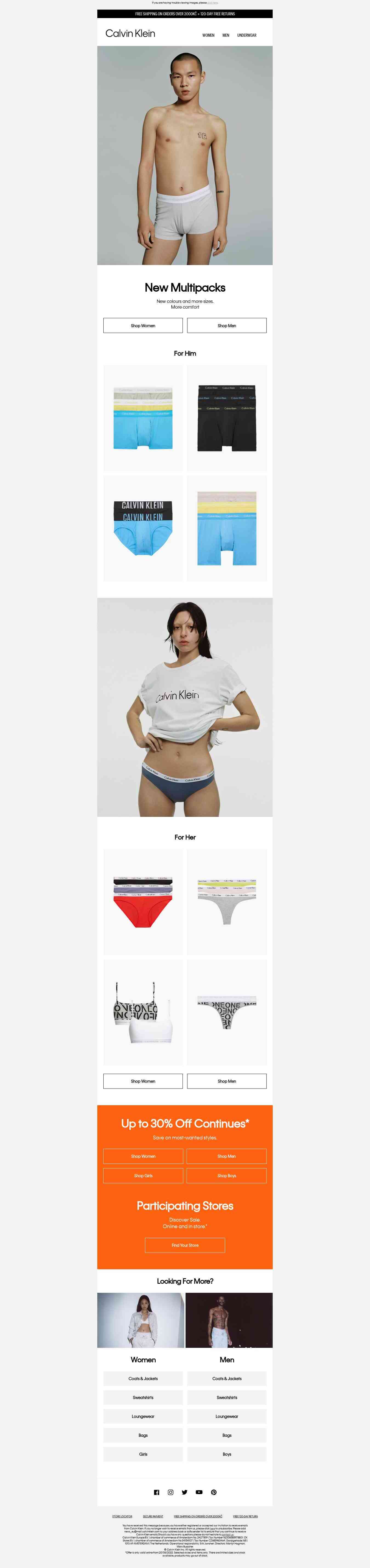The image size is (370, 1568).
Task: Visit the Twitter icon link
Action: click(185, 1492)
